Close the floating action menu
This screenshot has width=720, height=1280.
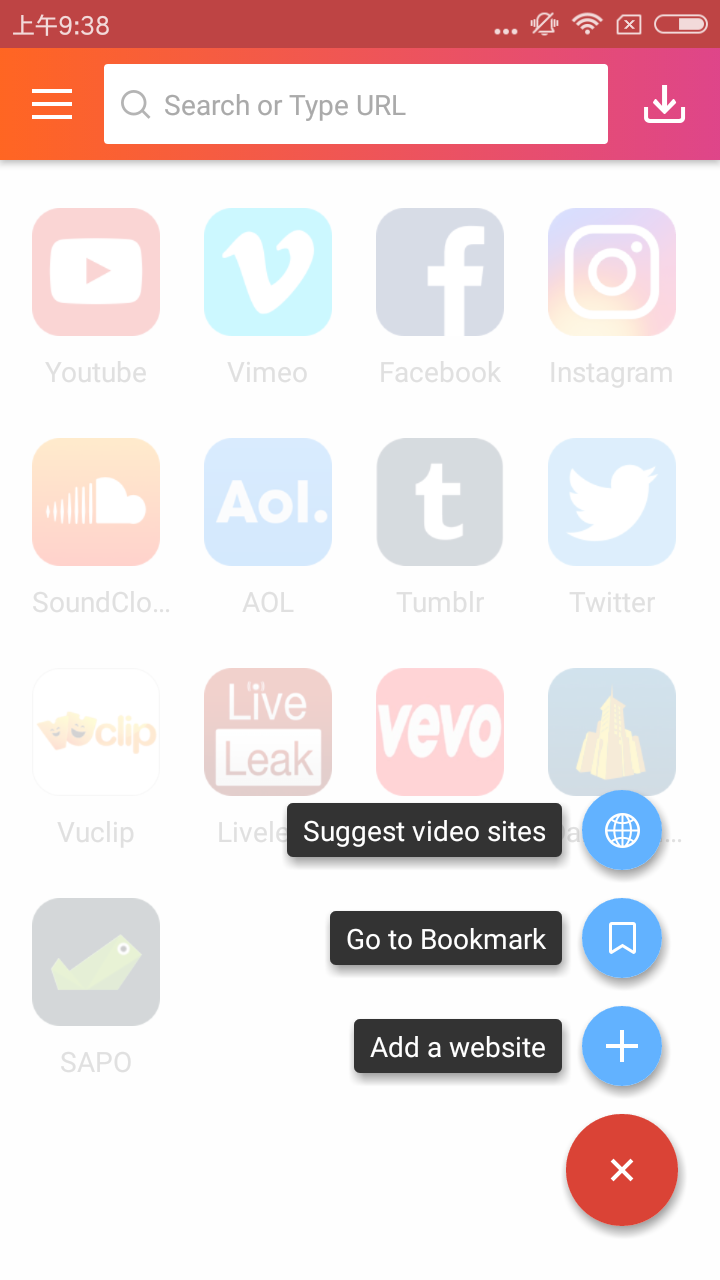click(622, 1170)
